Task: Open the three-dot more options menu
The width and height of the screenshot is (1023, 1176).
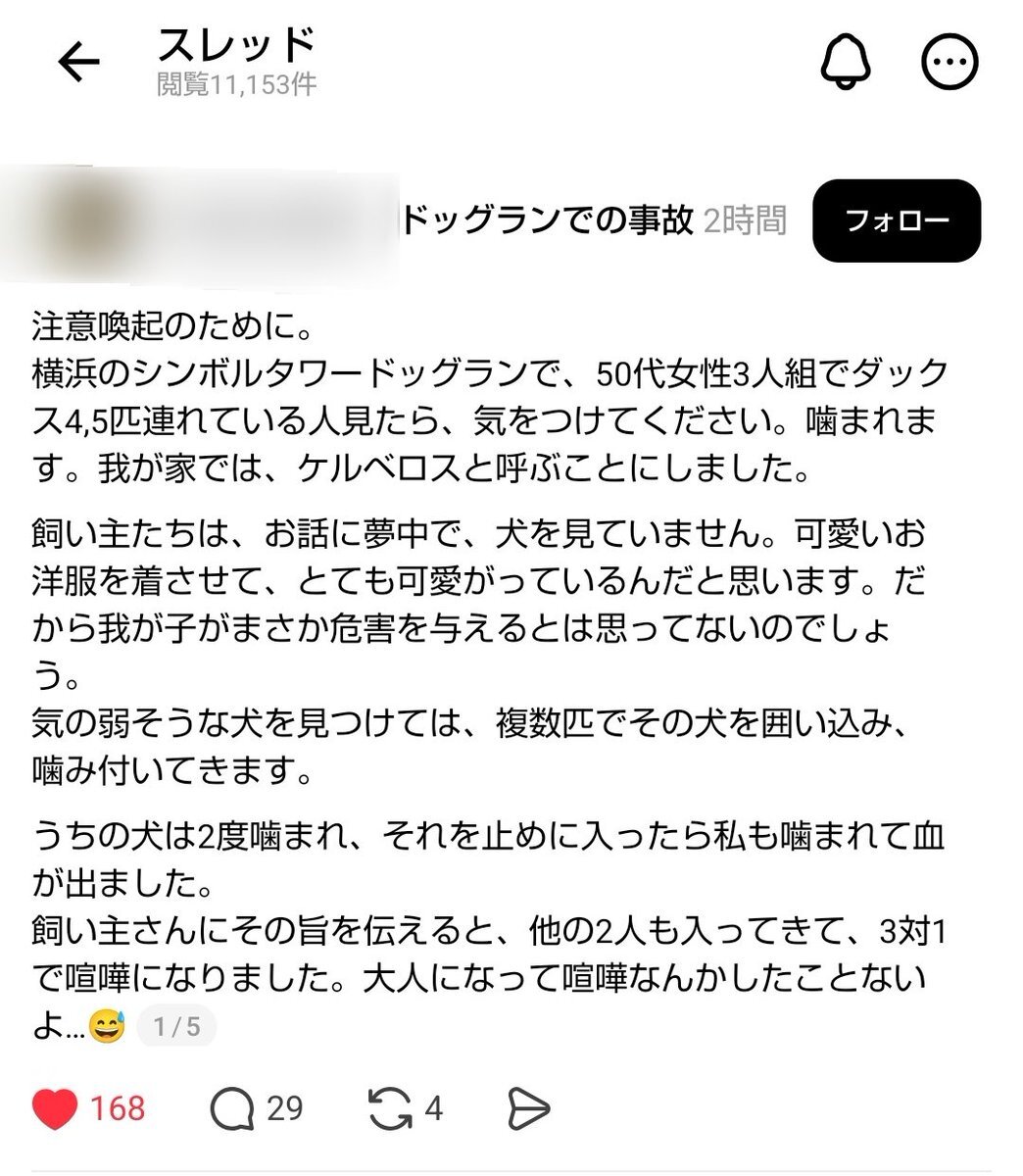Action: pyautogui.click(x=950, y=64)
